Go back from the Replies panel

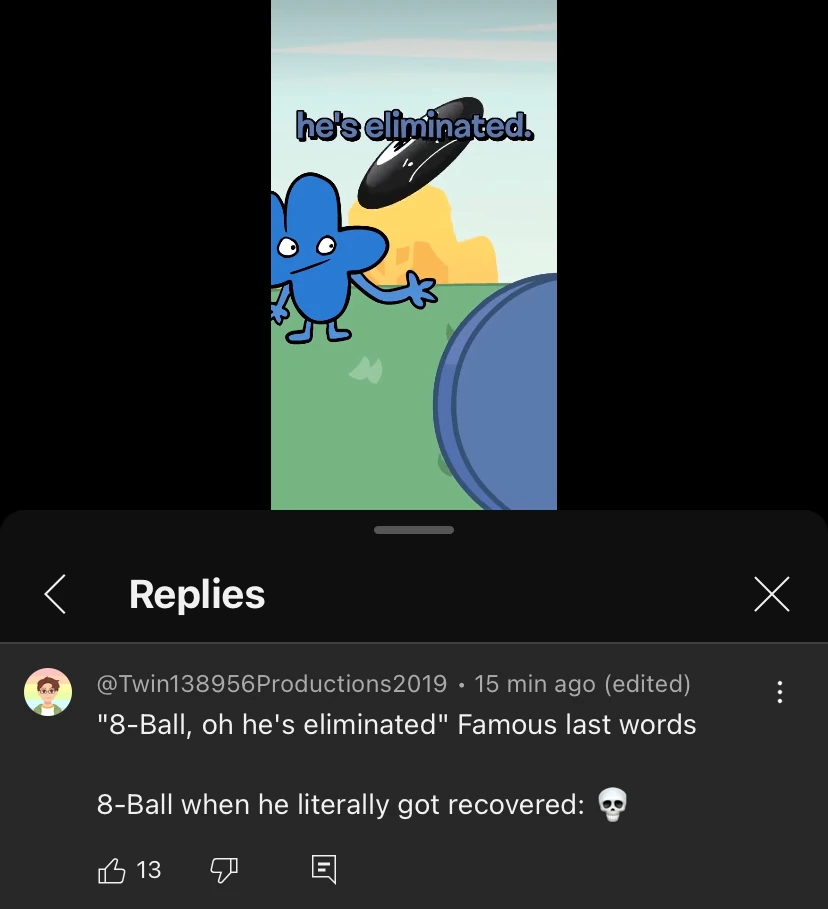[56, 594]
